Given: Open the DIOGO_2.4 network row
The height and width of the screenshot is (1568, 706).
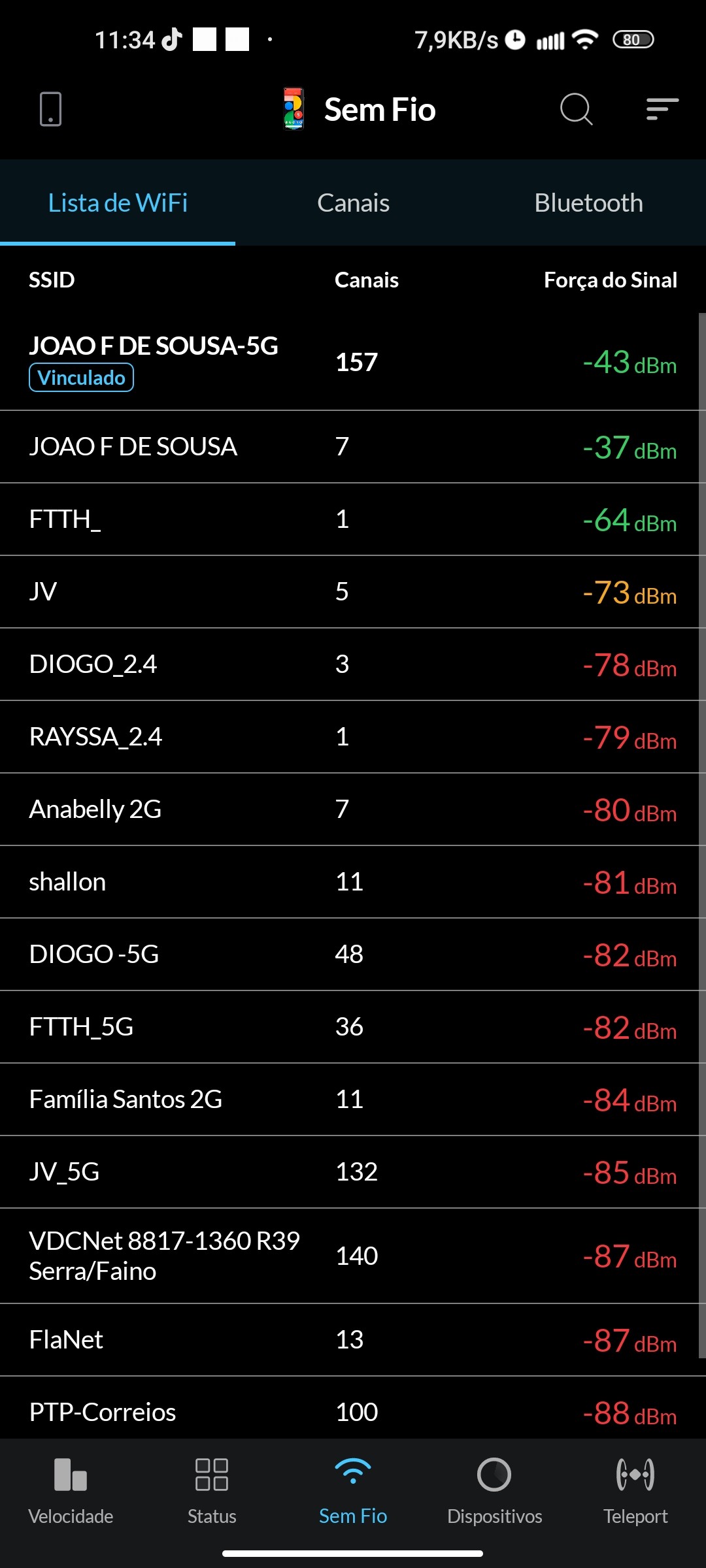Looking at the screenshot, I should (x=353, y=664).
